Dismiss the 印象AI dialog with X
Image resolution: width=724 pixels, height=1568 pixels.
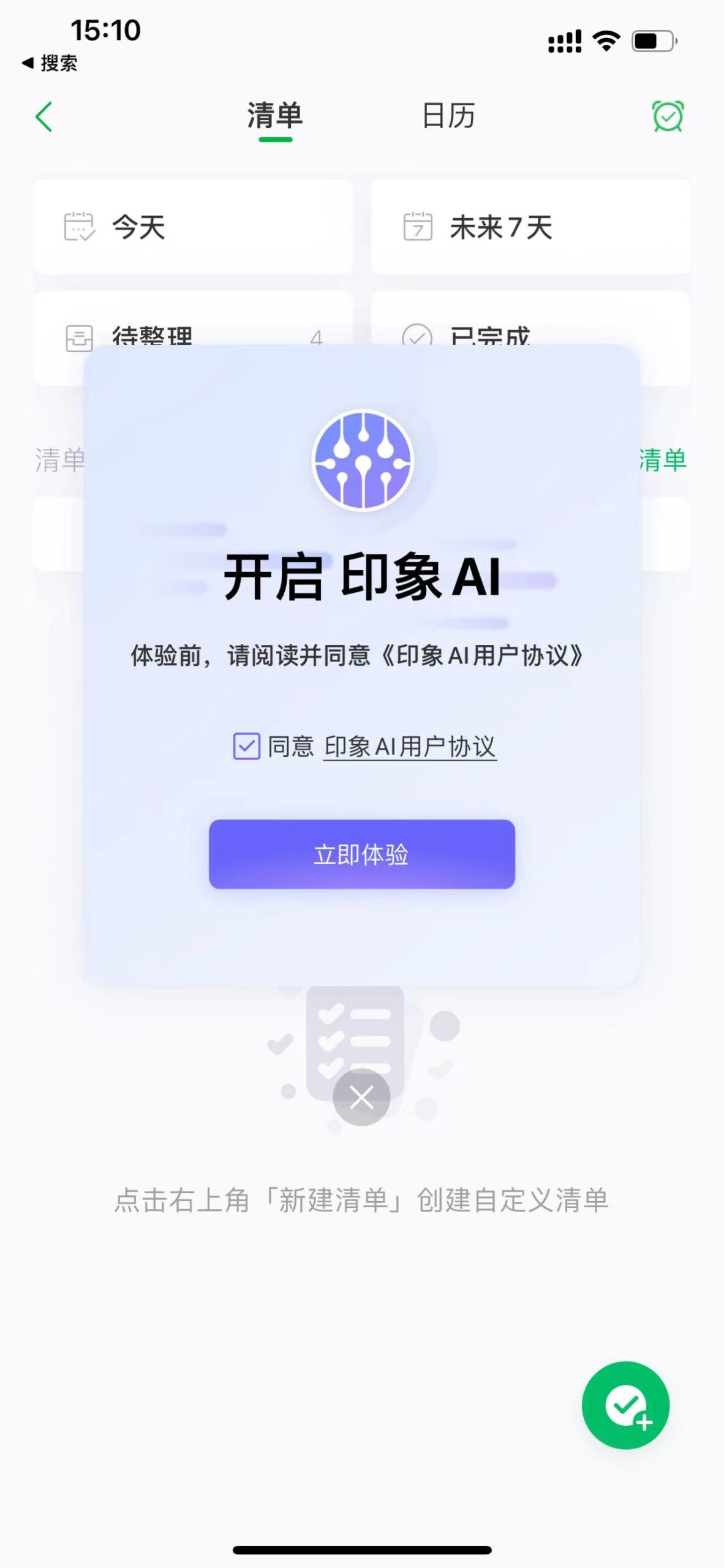click(361, 1098)
